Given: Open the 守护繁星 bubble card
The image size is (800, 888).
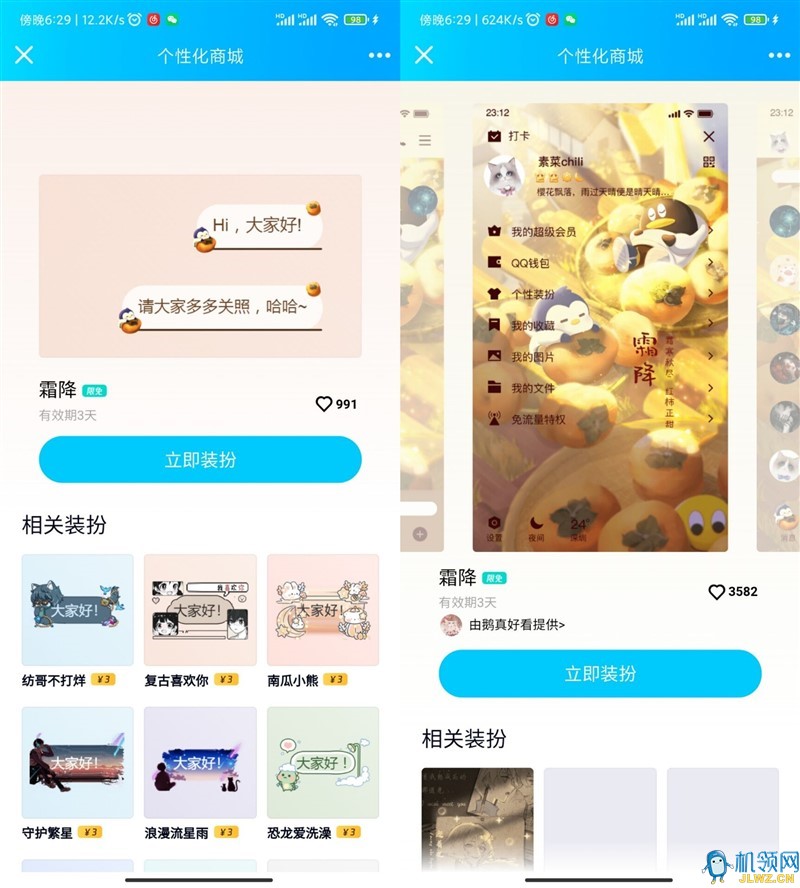Looking at the screenshot, I should tap(78, 762).
